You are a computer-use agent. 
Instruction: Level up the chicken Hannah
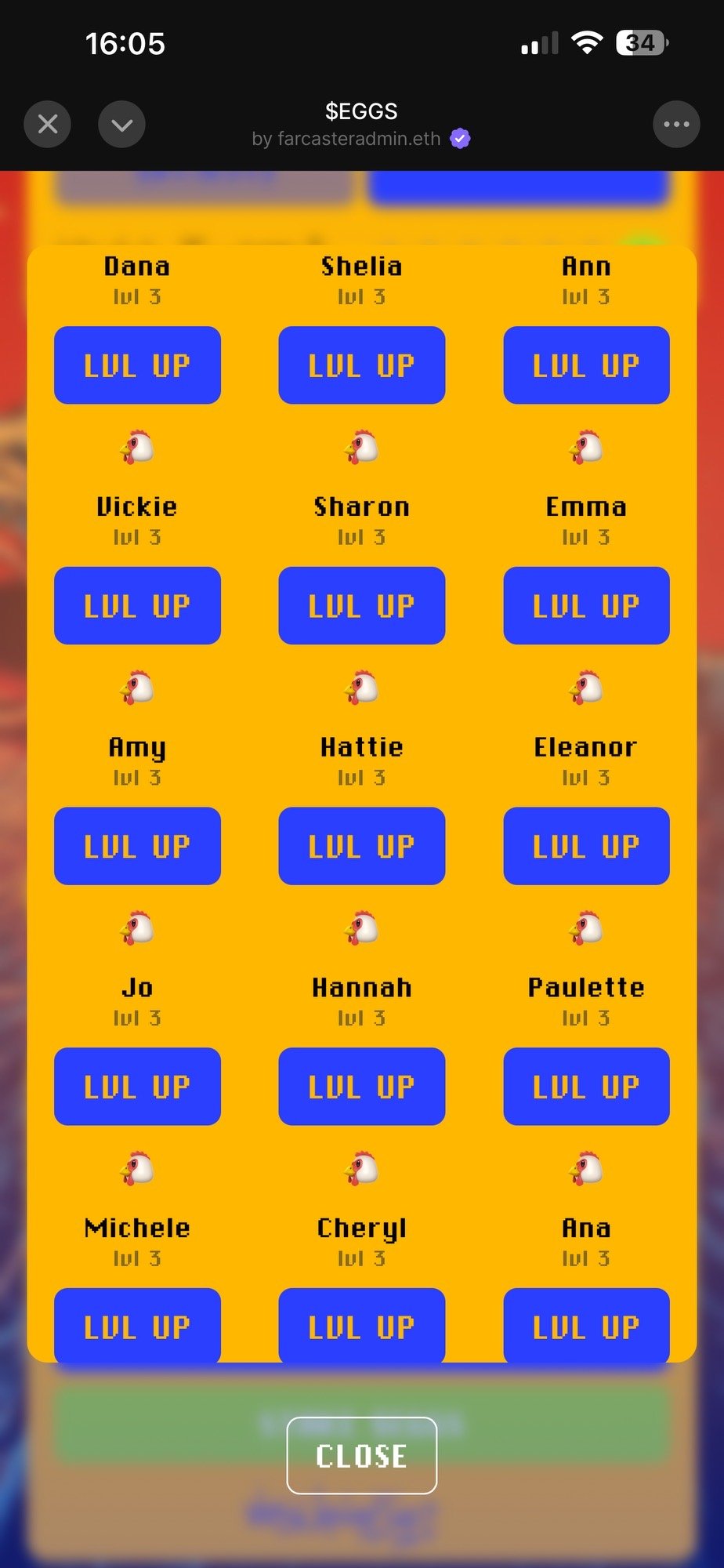(x=361, y=1087)
